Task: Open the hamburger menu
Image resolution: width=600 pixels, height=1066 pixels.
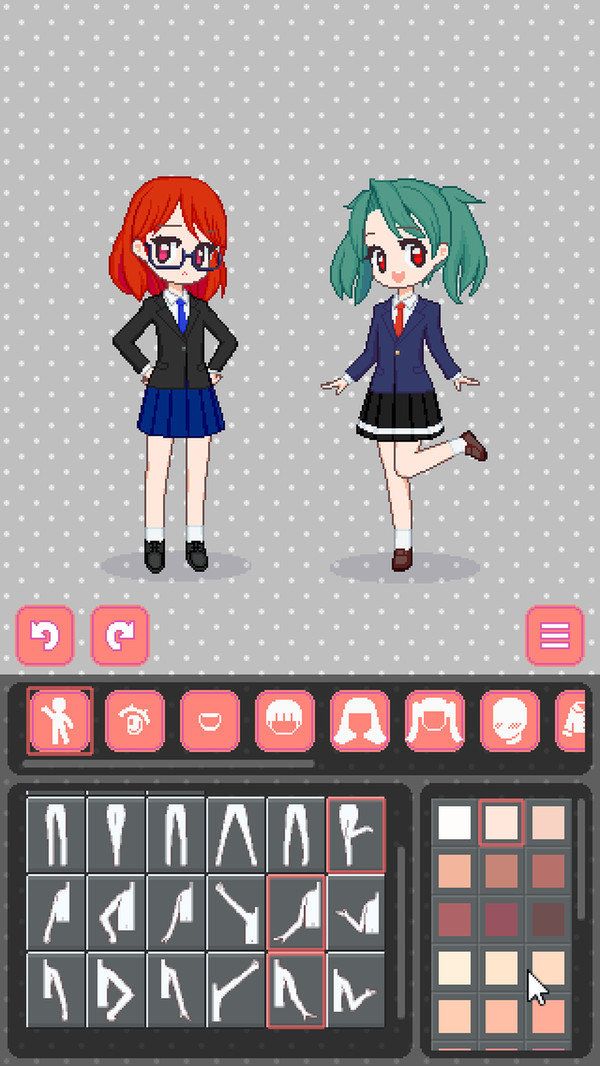Action: [554, 635]
